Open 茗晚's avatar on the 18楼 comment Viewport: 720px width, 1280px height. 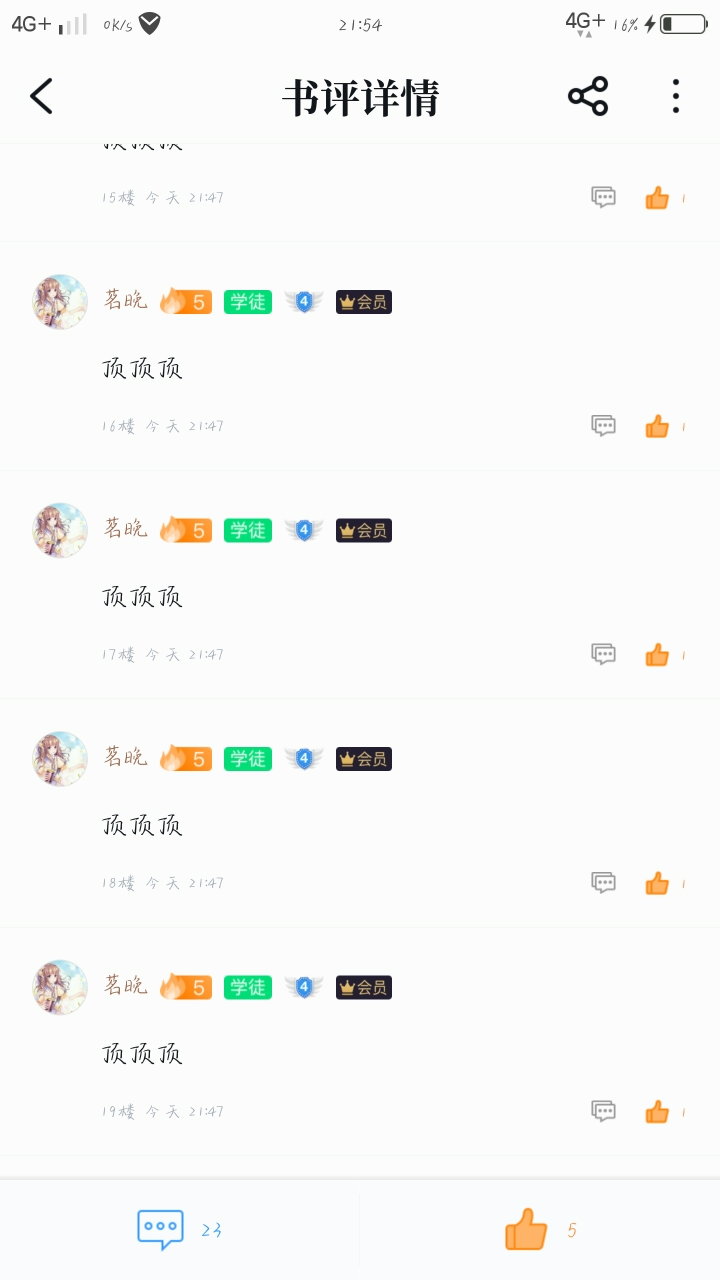[60, 759]
